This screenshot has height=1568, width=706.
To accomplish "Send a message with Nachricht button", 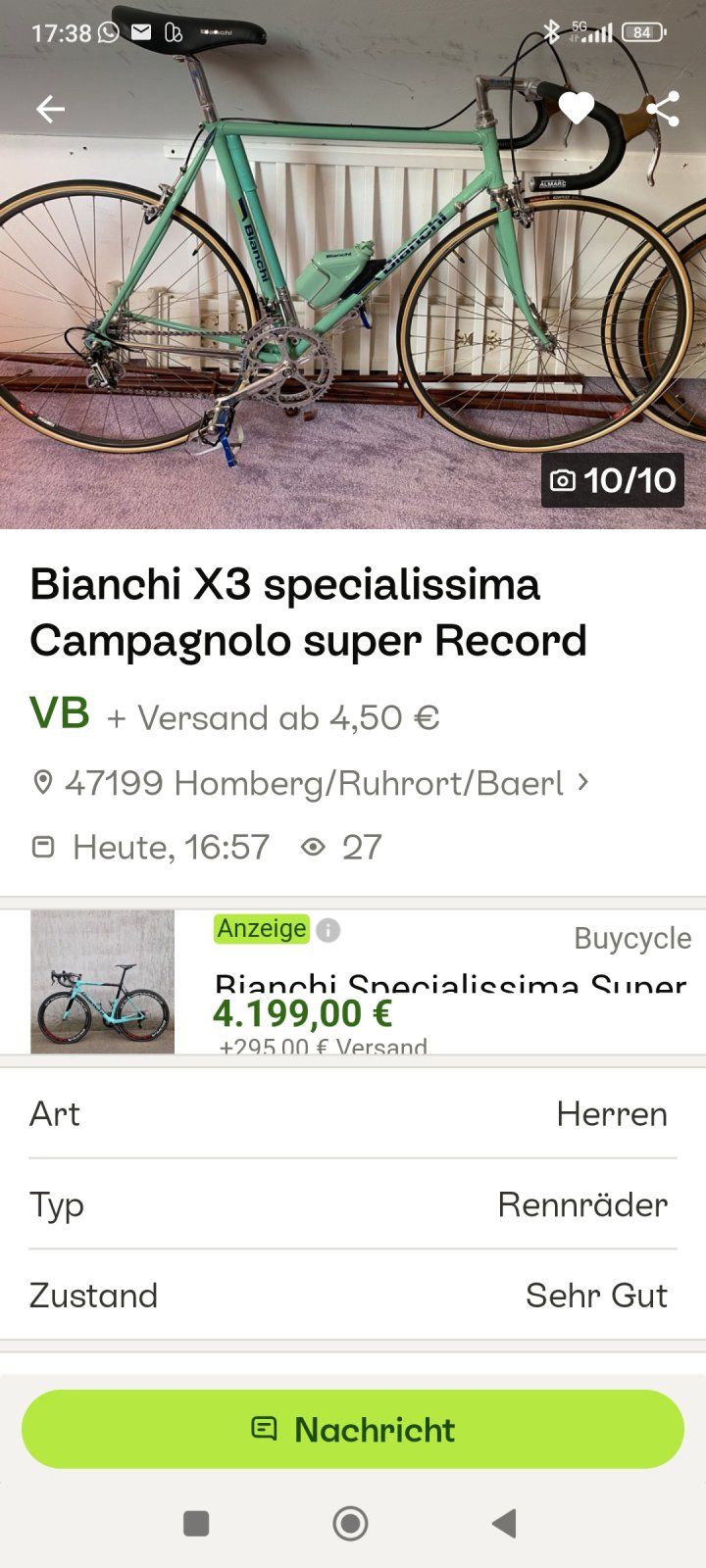I will pos(353,1429).
